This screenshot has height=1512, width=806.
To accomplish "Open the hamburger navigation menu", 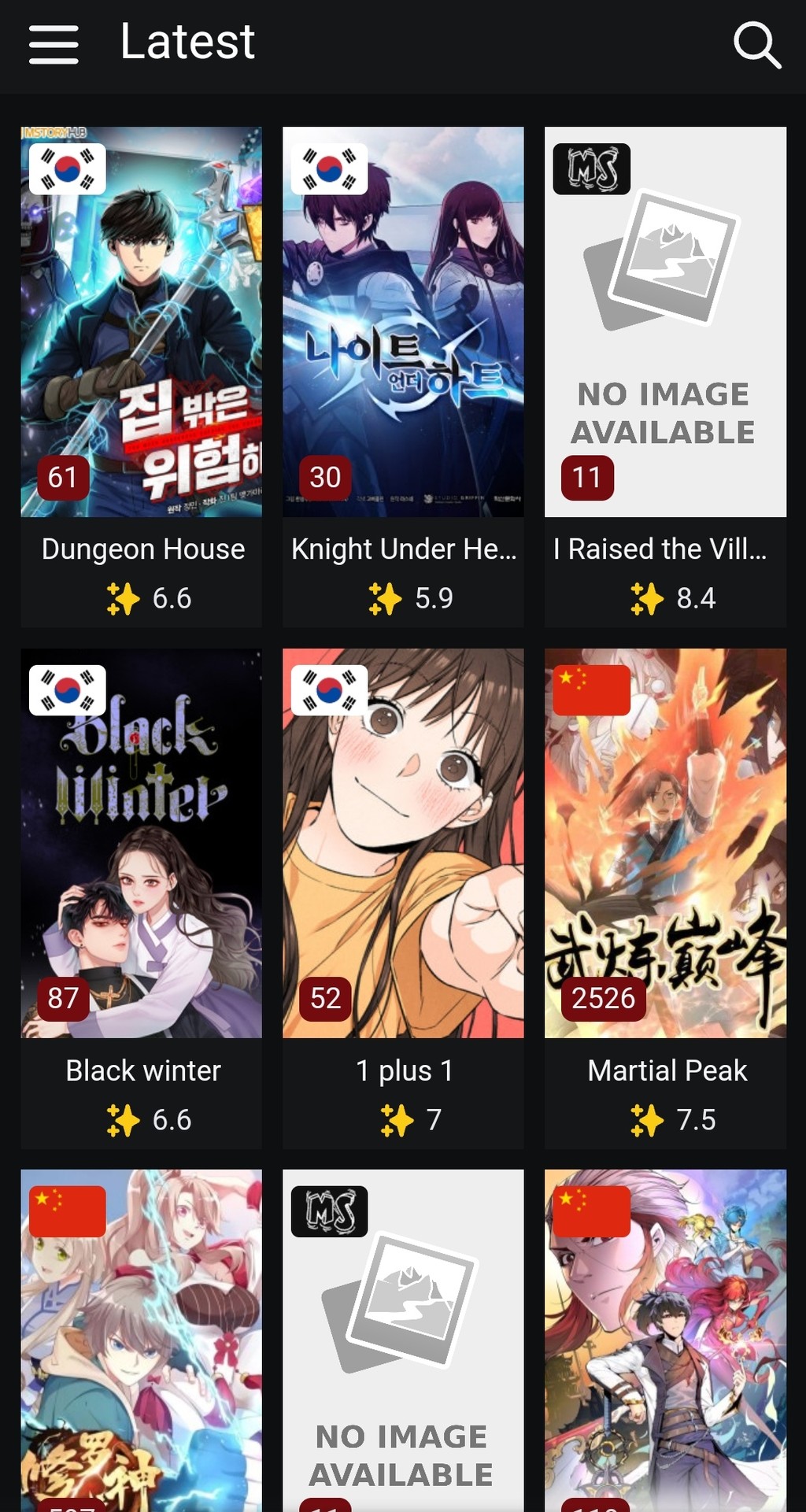I will (x=54, y=44).
